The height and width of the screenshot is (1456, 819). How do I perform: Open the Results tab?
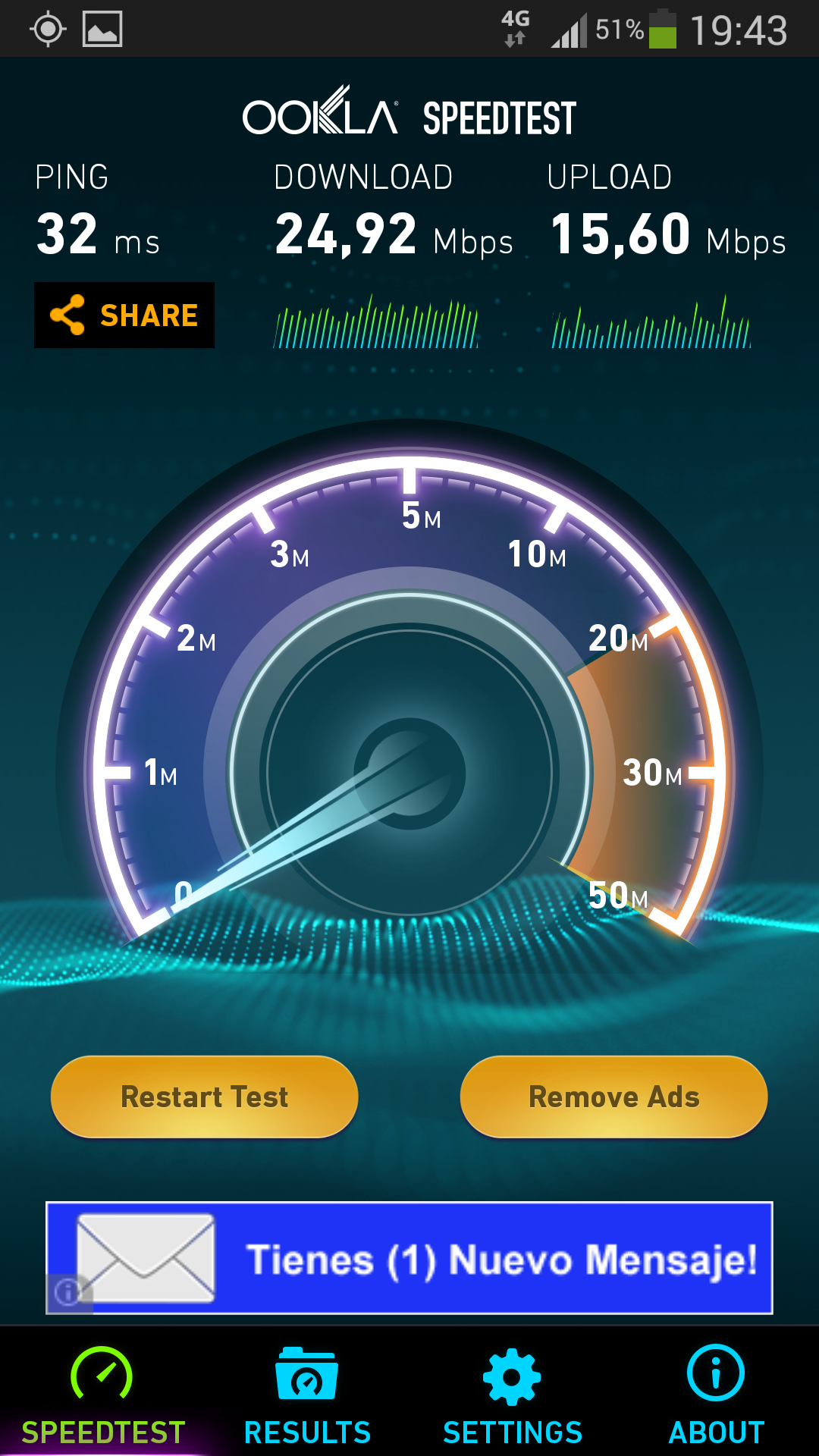[307, 1395]
